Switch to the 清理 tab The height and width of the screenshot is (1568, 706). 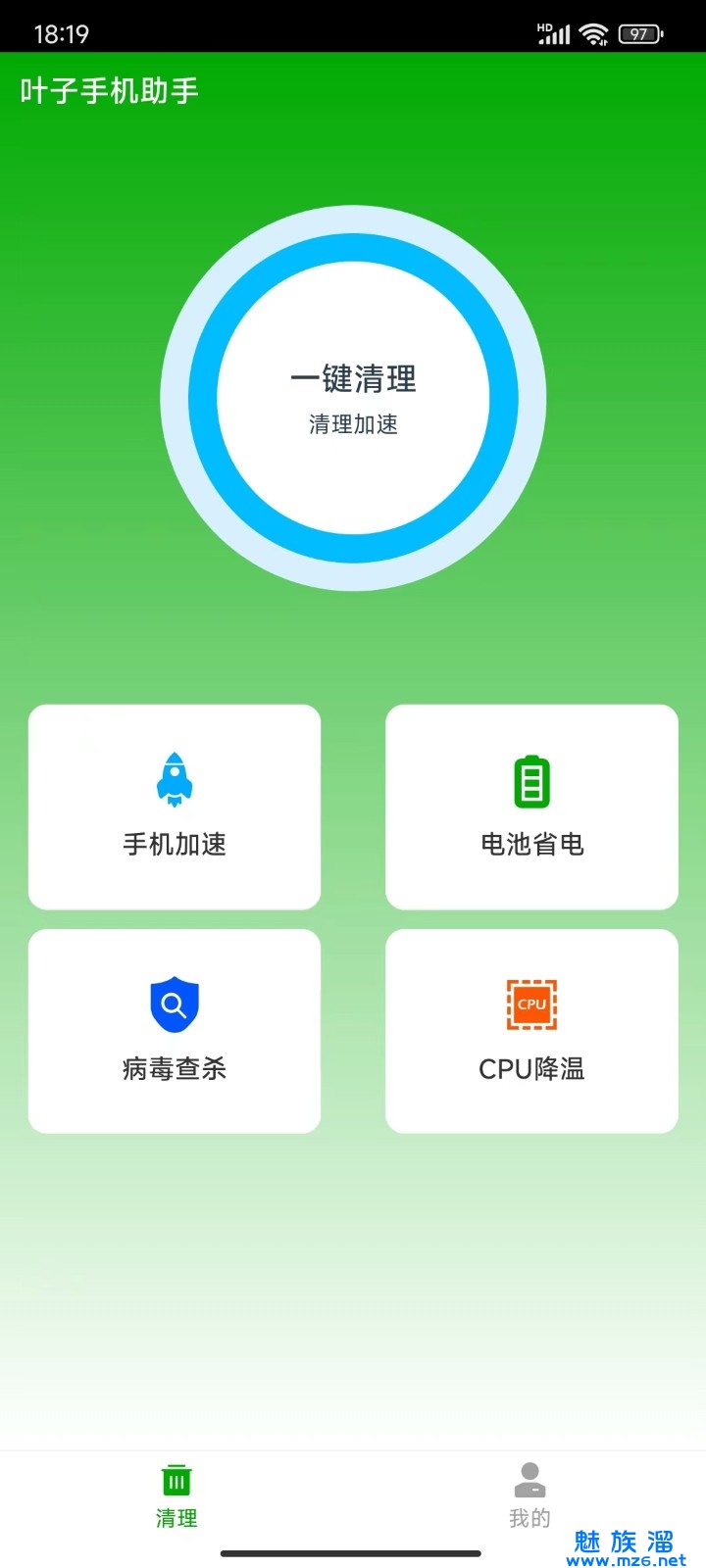click(x=176, y=1495)
